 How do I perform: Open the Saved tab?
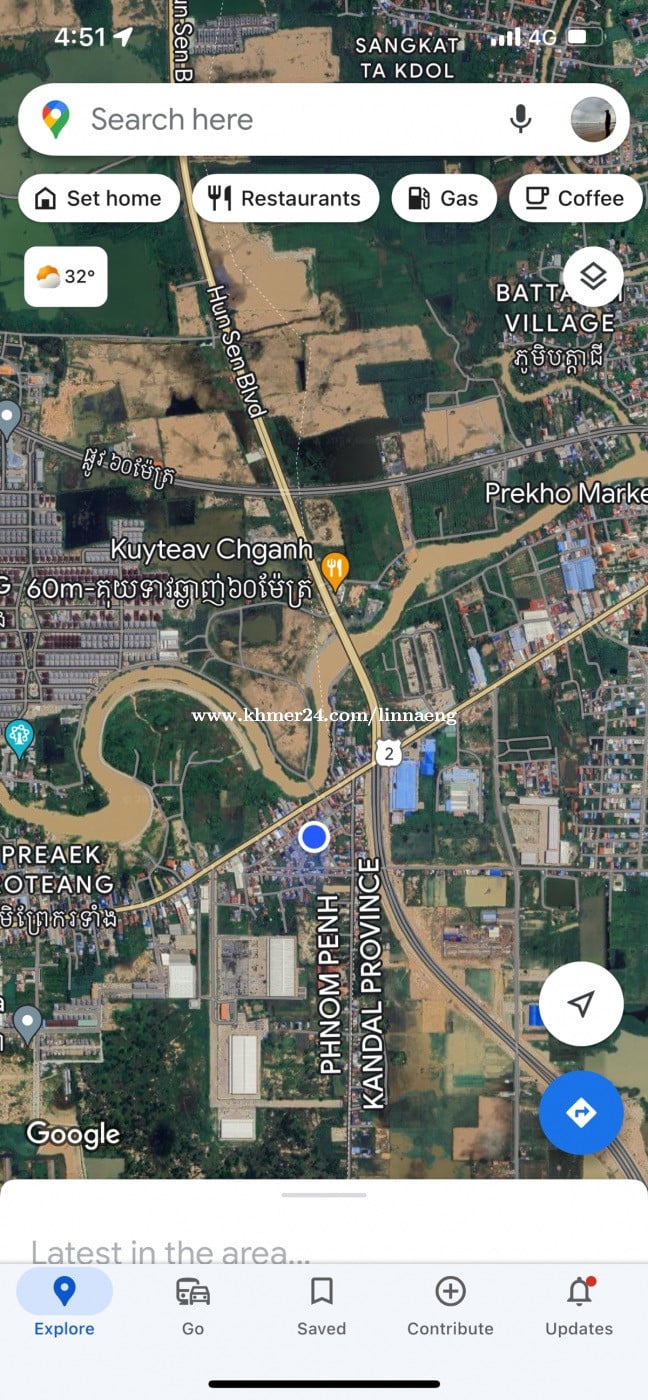point(321,1306)
